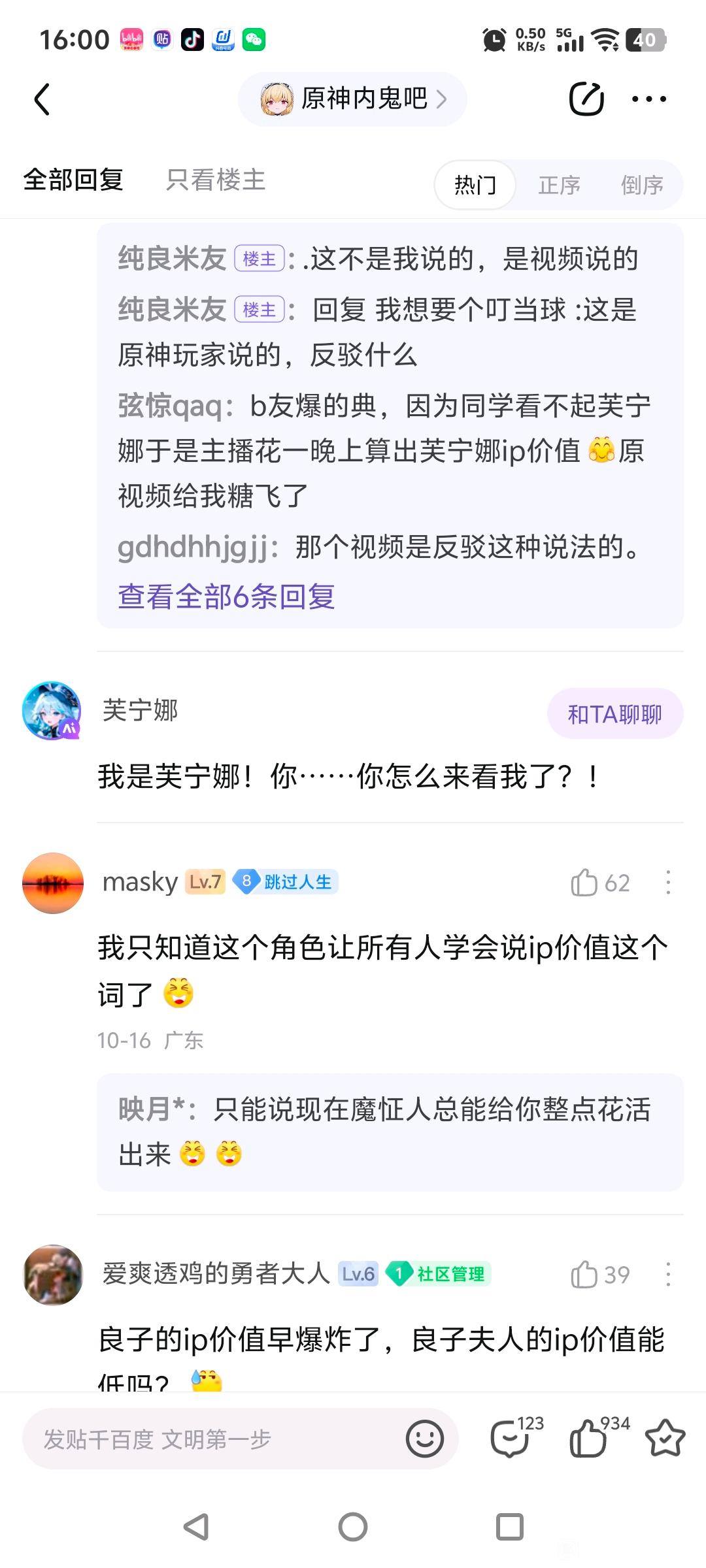Open masky's profile avatar
706x1568 pixels.
pos(53,883)
